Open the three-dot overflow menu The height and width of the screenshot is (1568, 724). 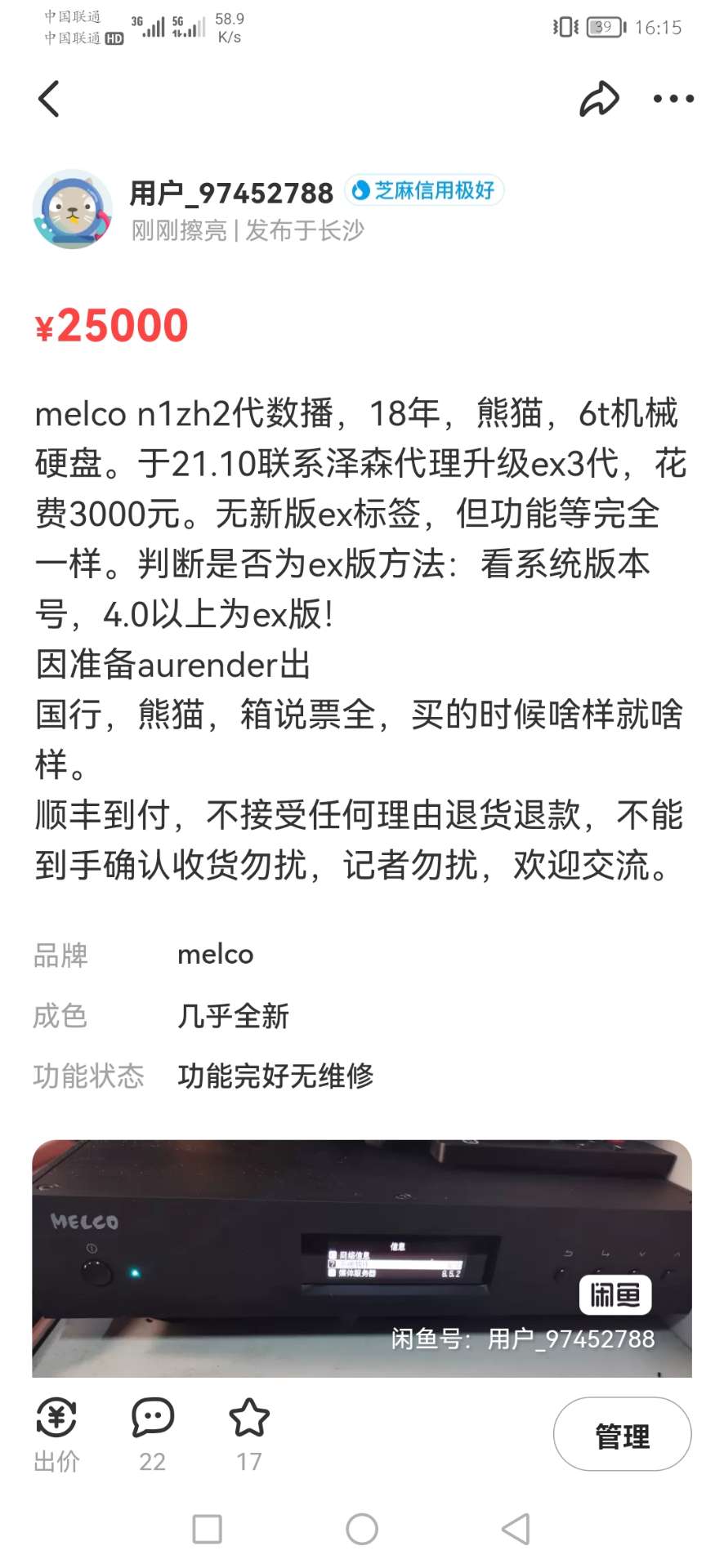673,99
